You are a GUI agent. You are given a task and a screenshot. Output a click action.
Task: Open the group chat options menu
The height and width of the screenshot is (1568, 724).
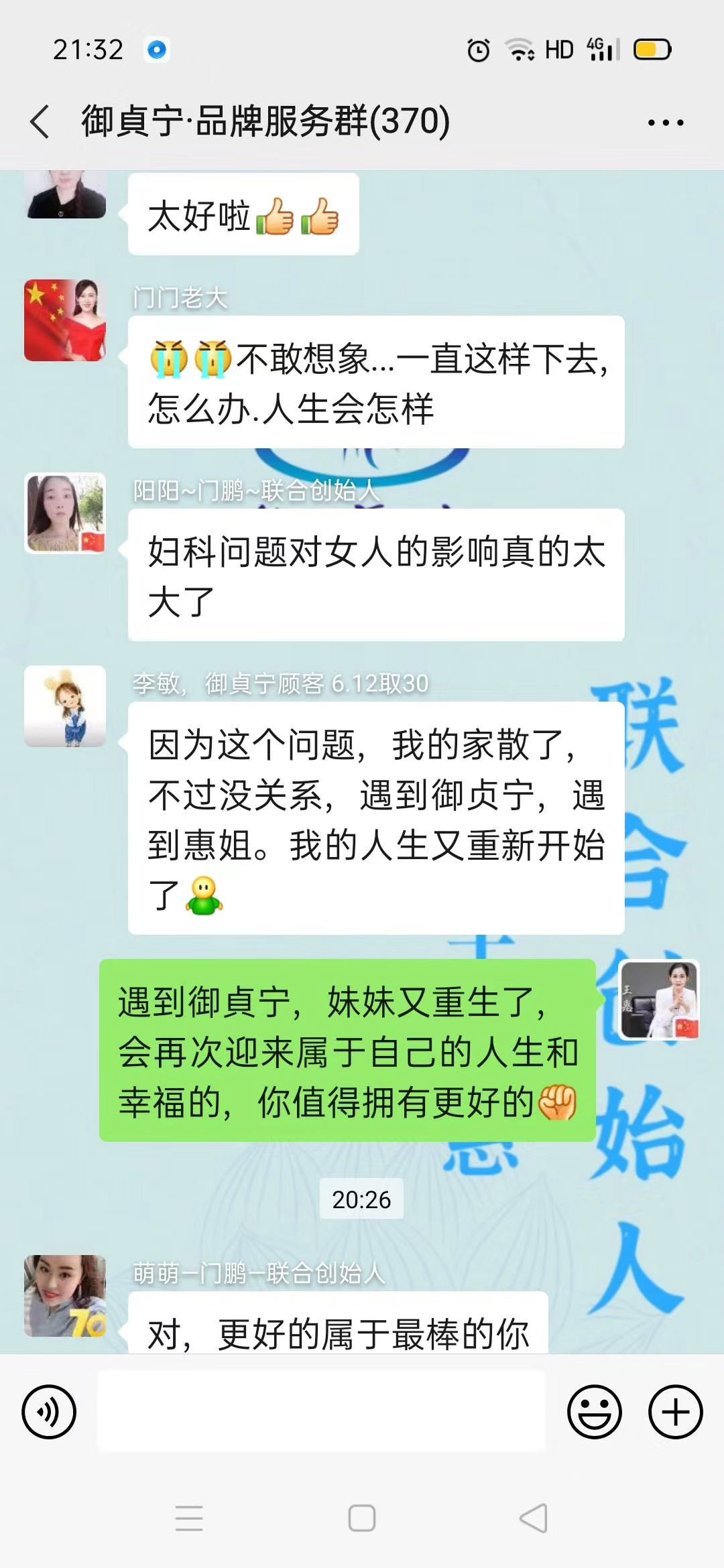[665, 123]
